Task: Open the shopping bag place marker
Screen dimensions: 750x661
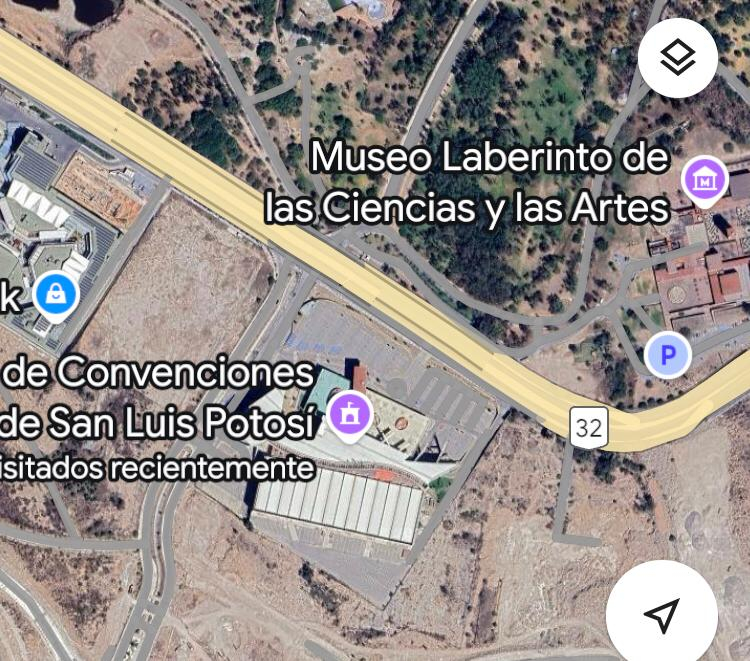Action: 55,294
